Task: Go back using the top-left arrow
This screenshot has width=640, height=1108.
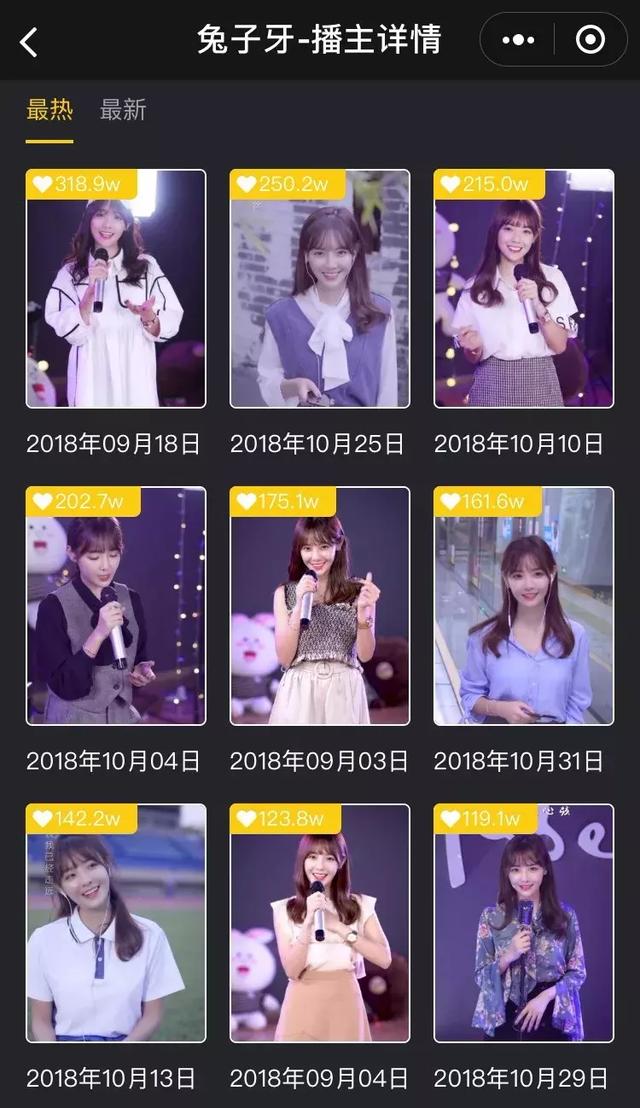Action: point(29,42)
